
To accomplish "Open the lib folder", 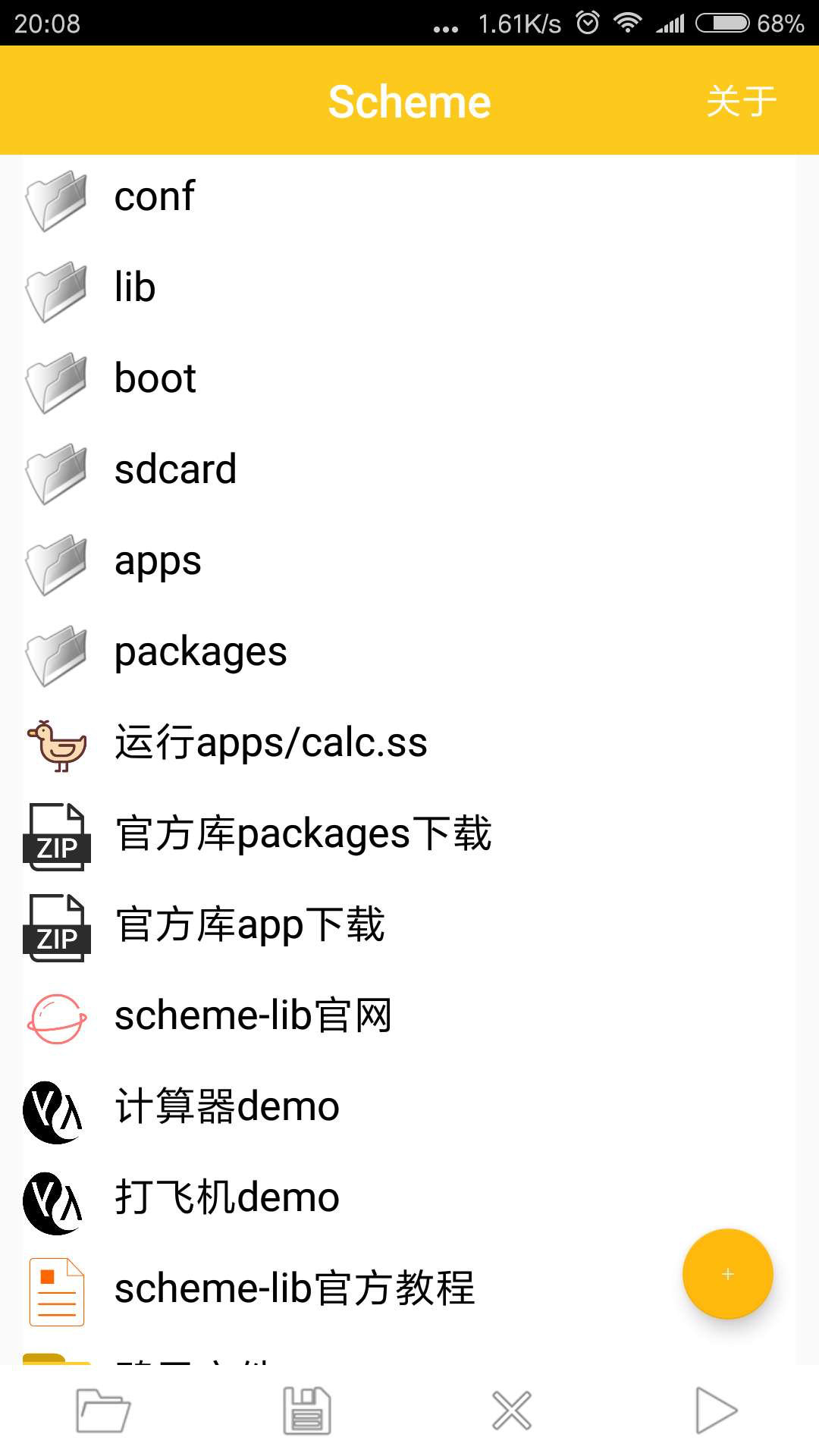I will 135,288.
